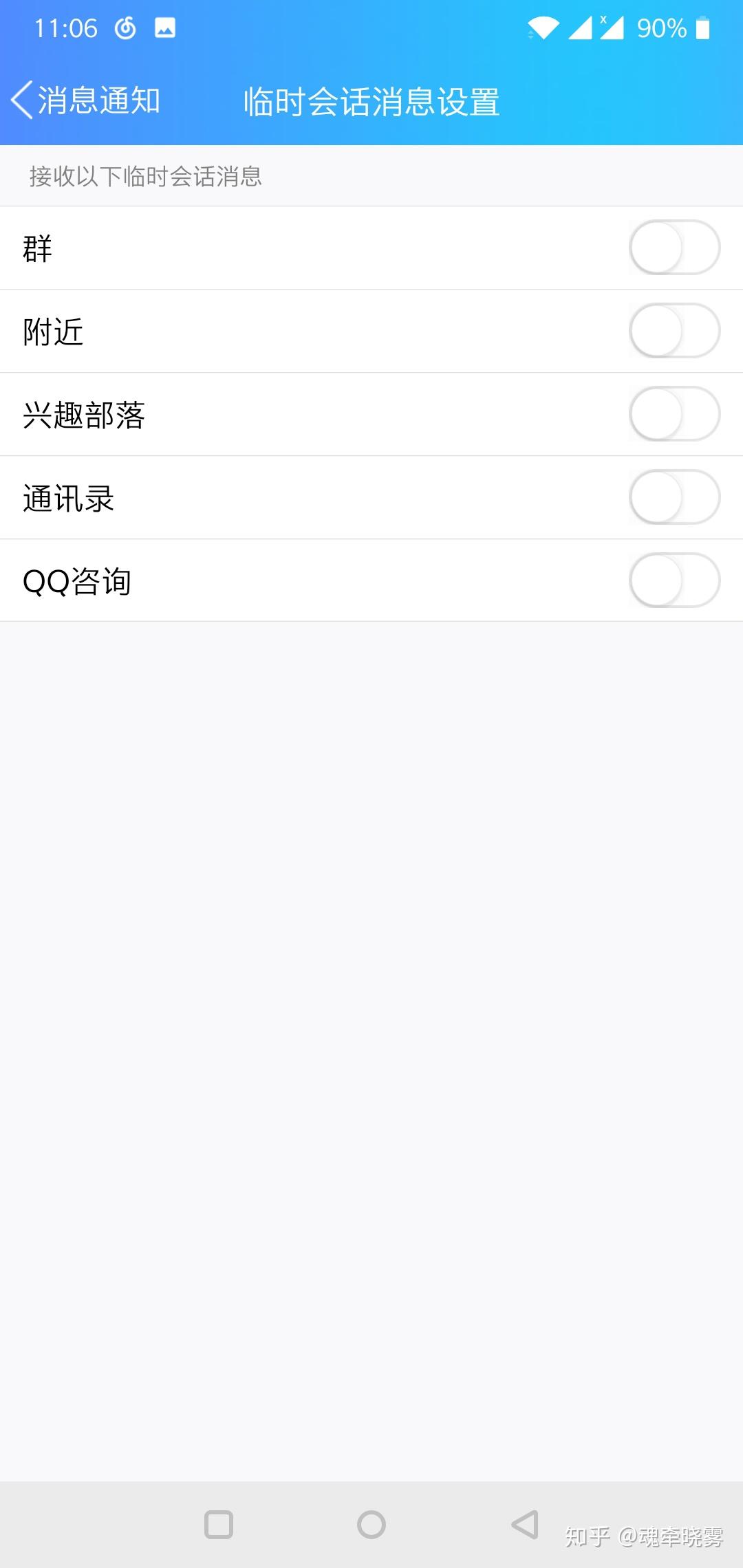
Task: Tap the 接收以下临时会话消息 section header
Action: [145, 175]
